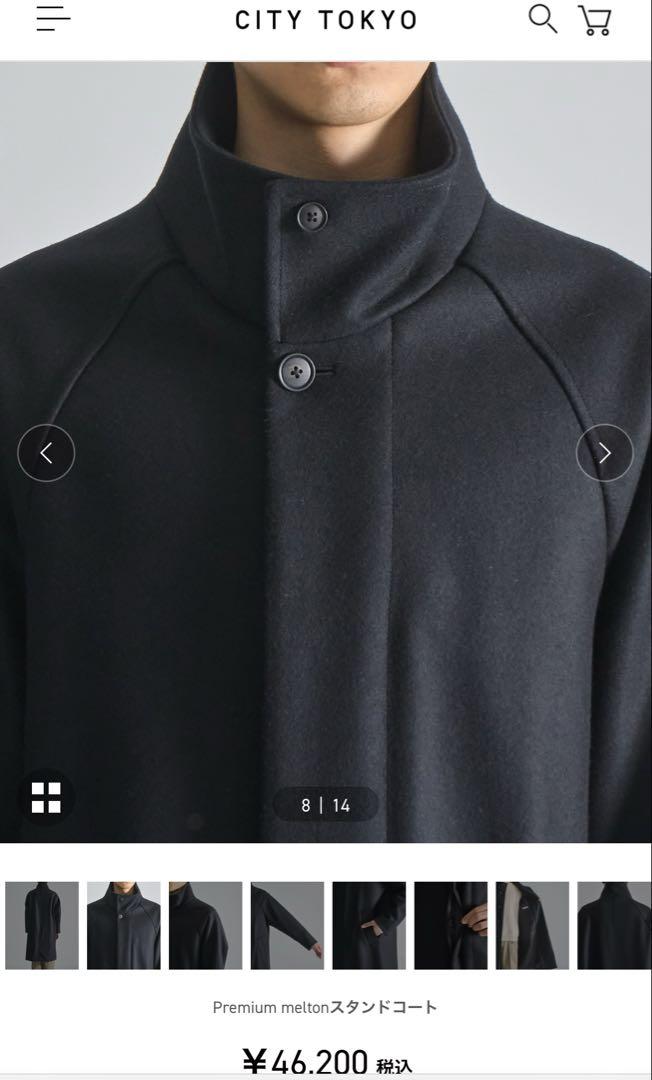Show the previous product image
The image size is (652, 1080).
[x=46, y=453]
